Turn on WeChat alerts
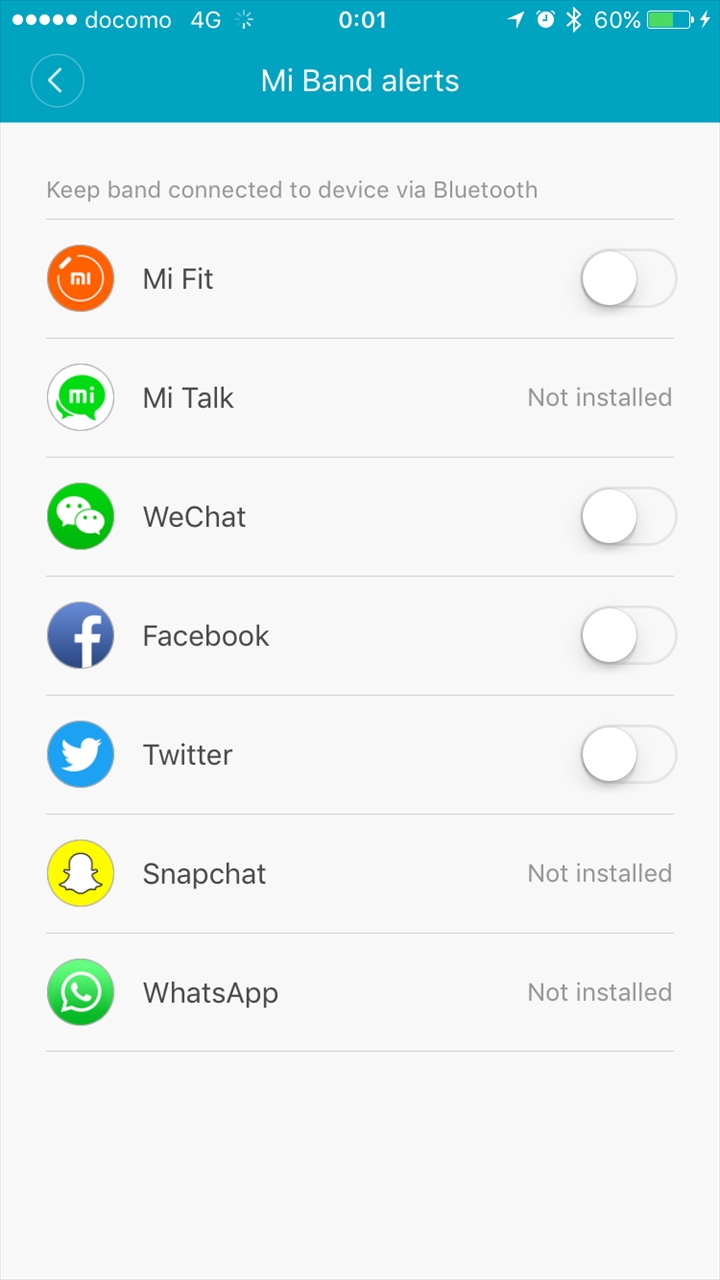This screenshot has width=720, height=1280. 628,517
